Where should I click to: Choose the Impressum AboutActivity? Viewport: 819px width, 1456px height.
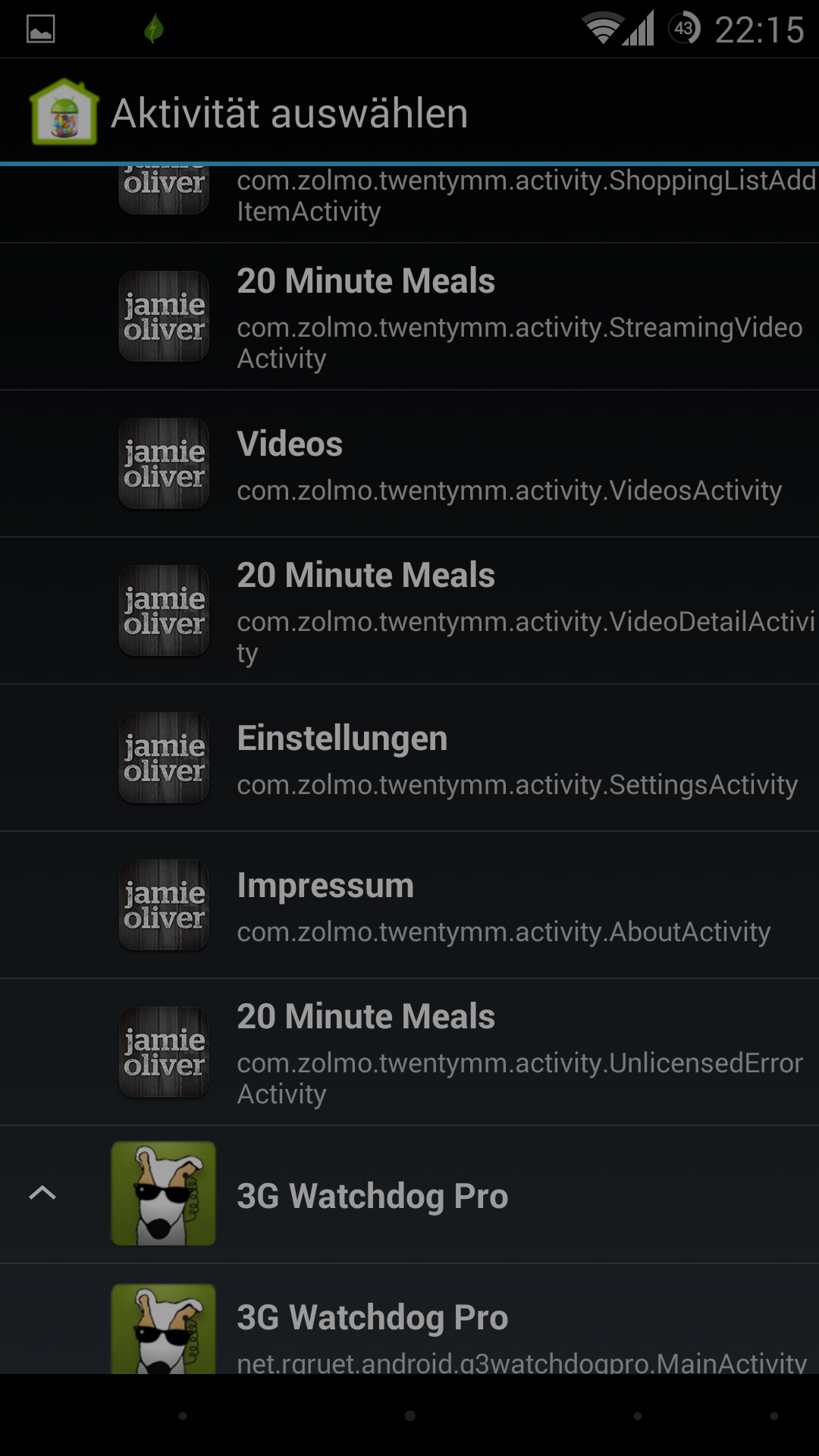(409, 905)
